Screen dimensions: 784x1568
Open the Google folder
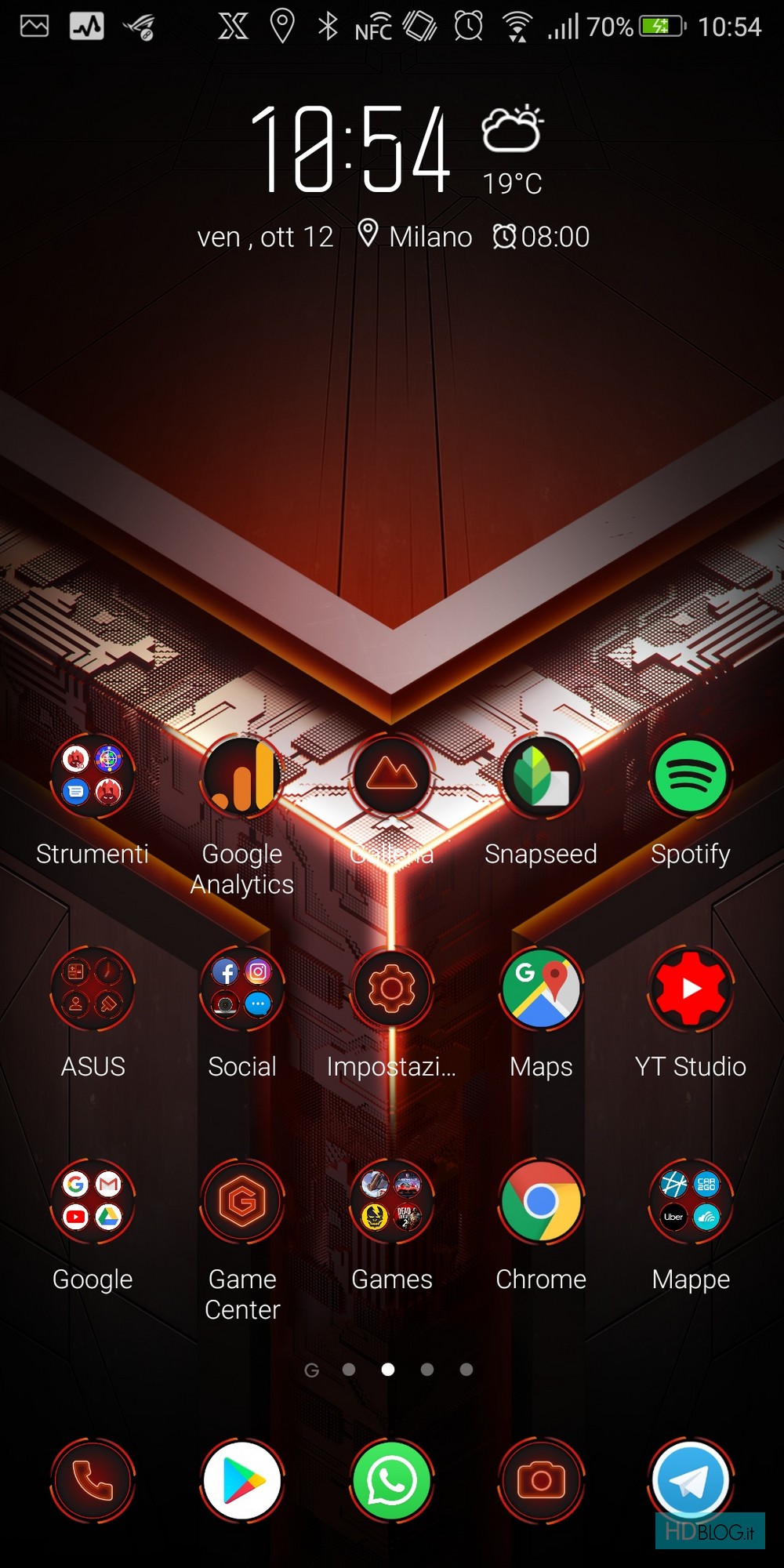(93, 1201)
